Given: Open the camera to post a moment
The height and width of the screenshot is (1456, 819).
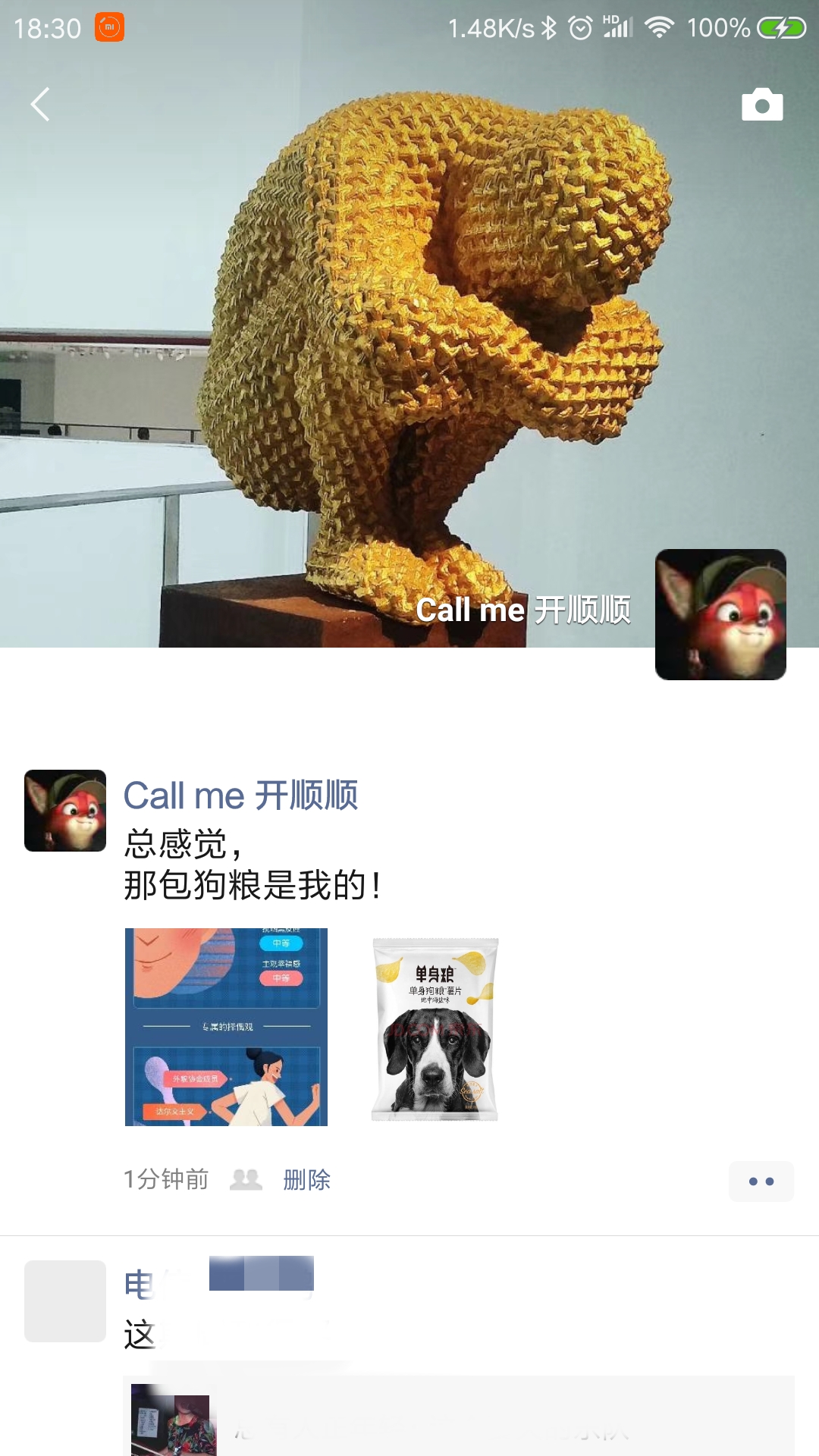Looking at the screenshot, I should pyautogui.click(x=762, y=105).
